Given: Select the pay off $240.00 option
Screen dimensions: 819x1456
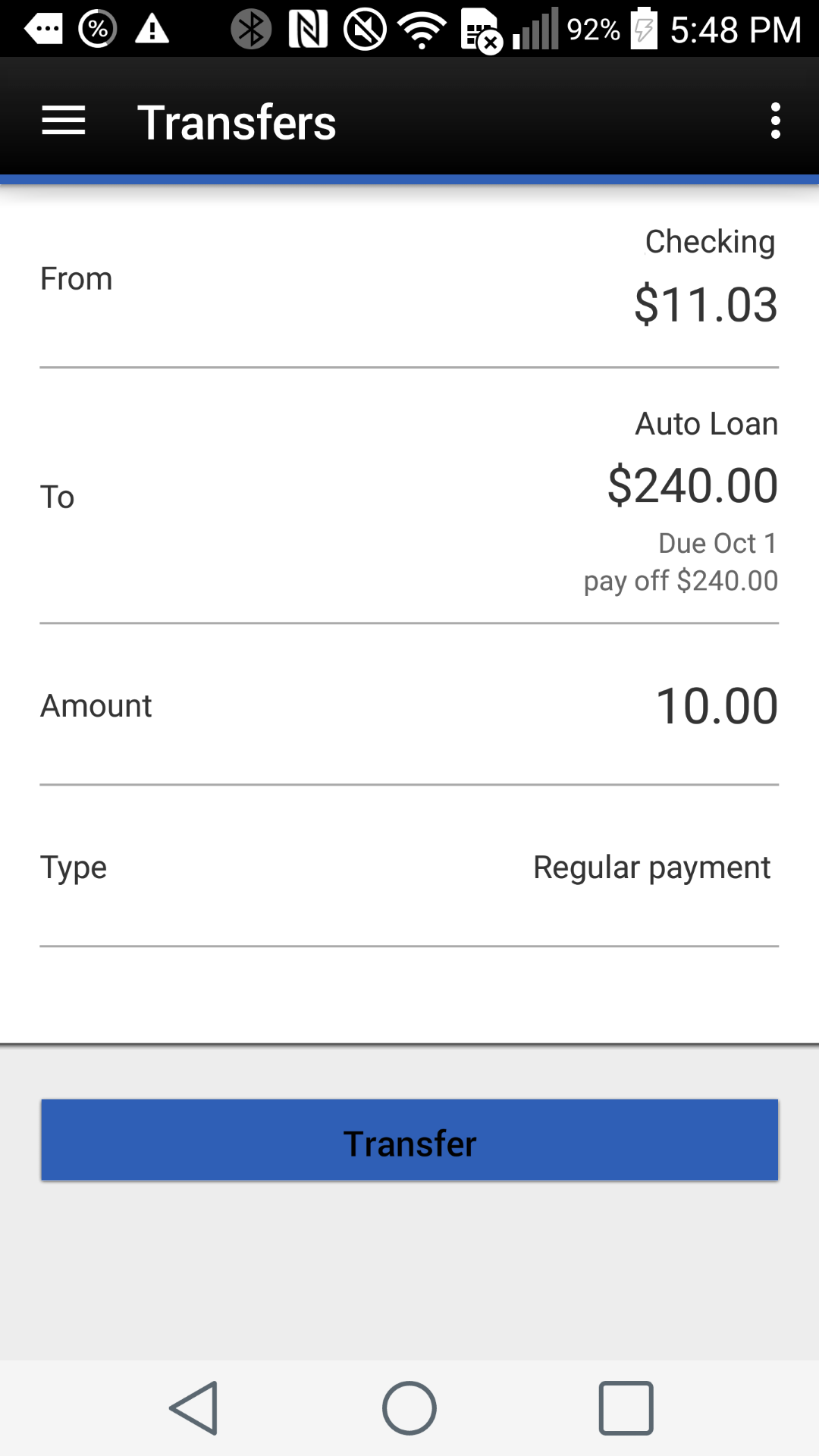Looking at the screenshot, I should click(680, 580).
